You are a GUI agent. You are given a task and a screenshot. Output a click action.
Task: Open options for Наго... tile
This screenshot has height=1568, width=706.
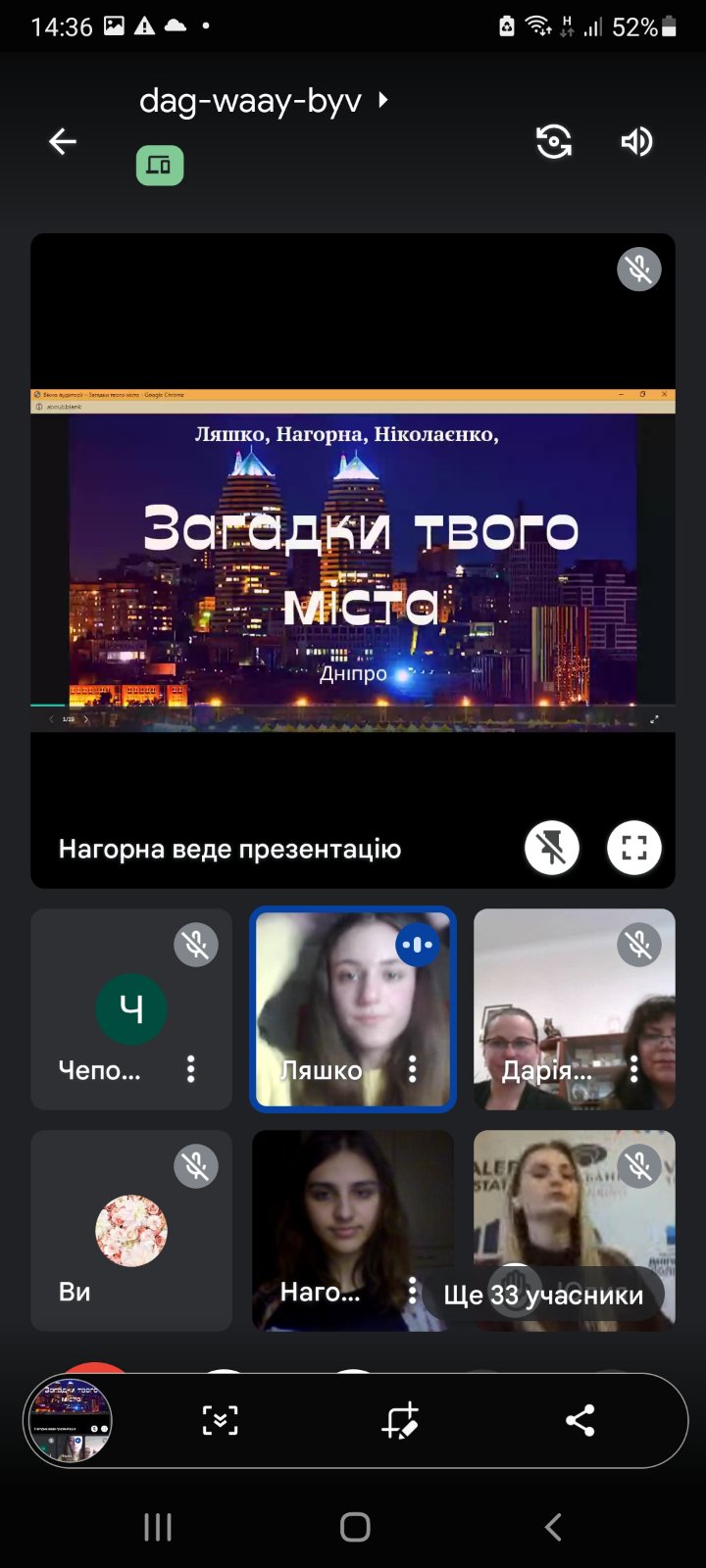tap(413, 1291)
